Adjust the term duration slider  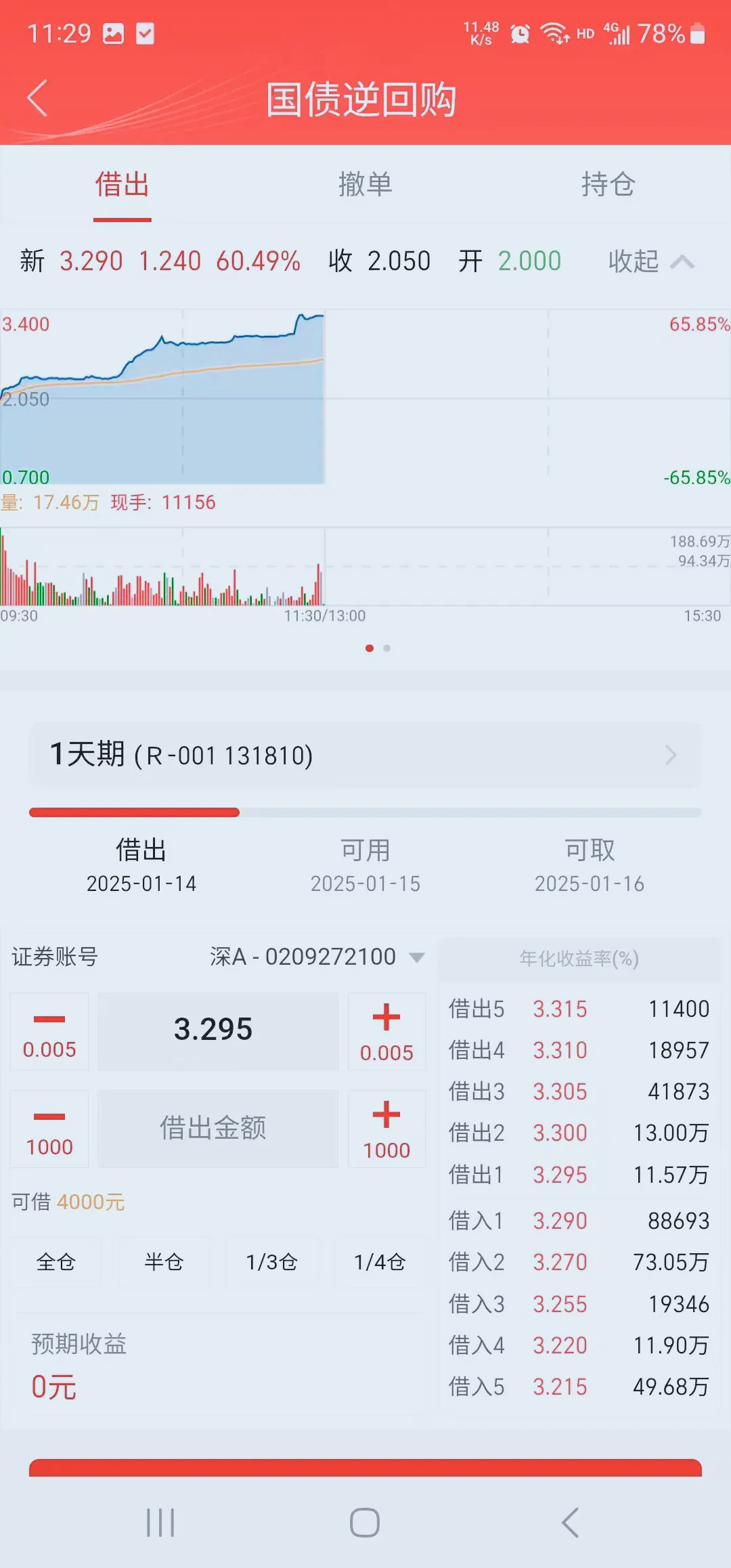coord(240,812)
